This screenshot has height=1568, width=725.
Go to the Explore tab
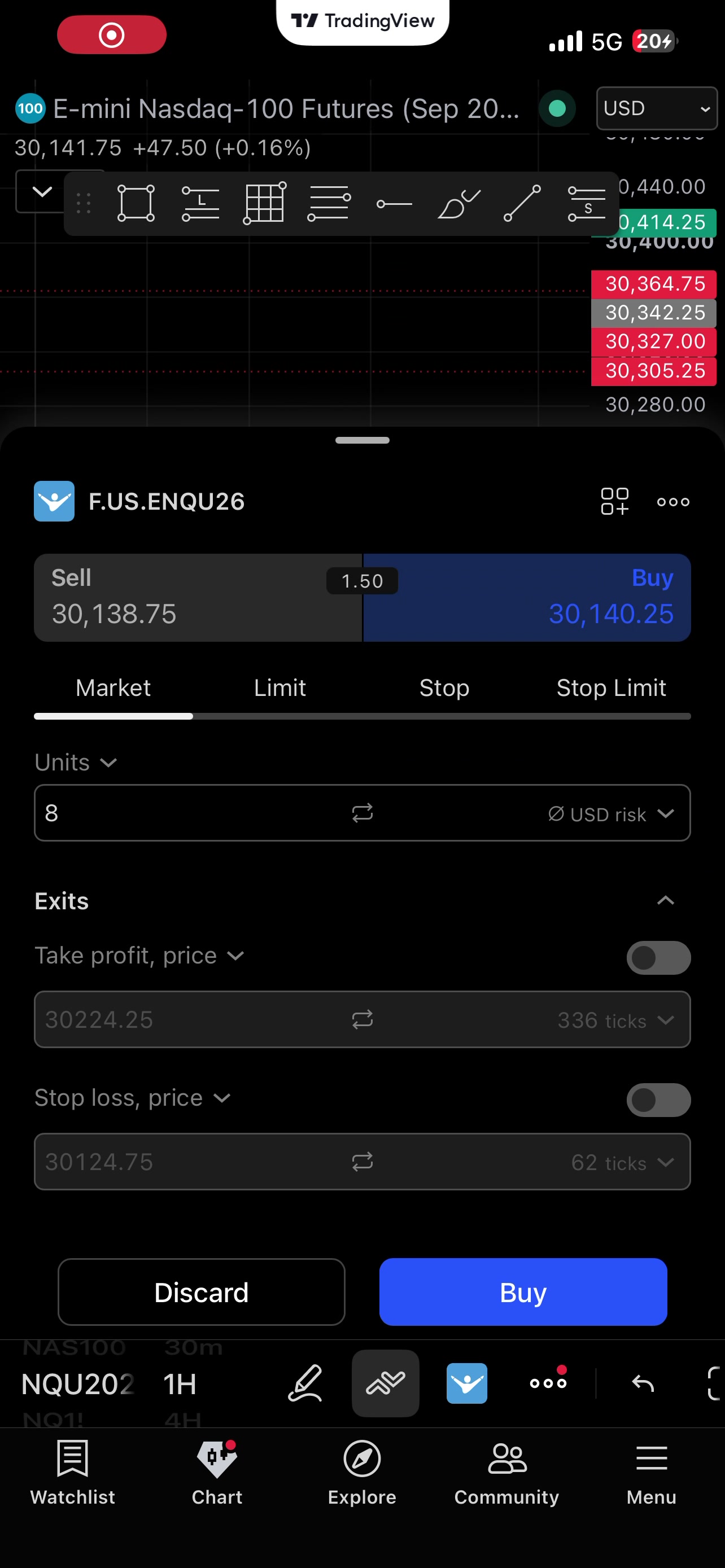tap(362, 1472)
